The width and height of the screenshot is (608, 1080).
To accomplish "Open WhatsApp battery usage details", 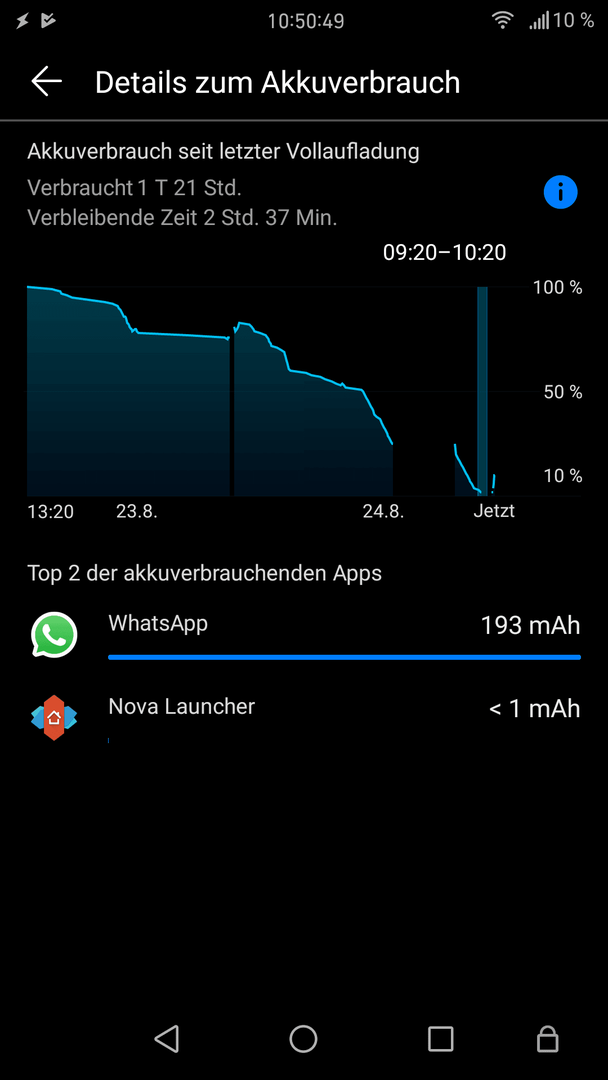I will point(304,636).
